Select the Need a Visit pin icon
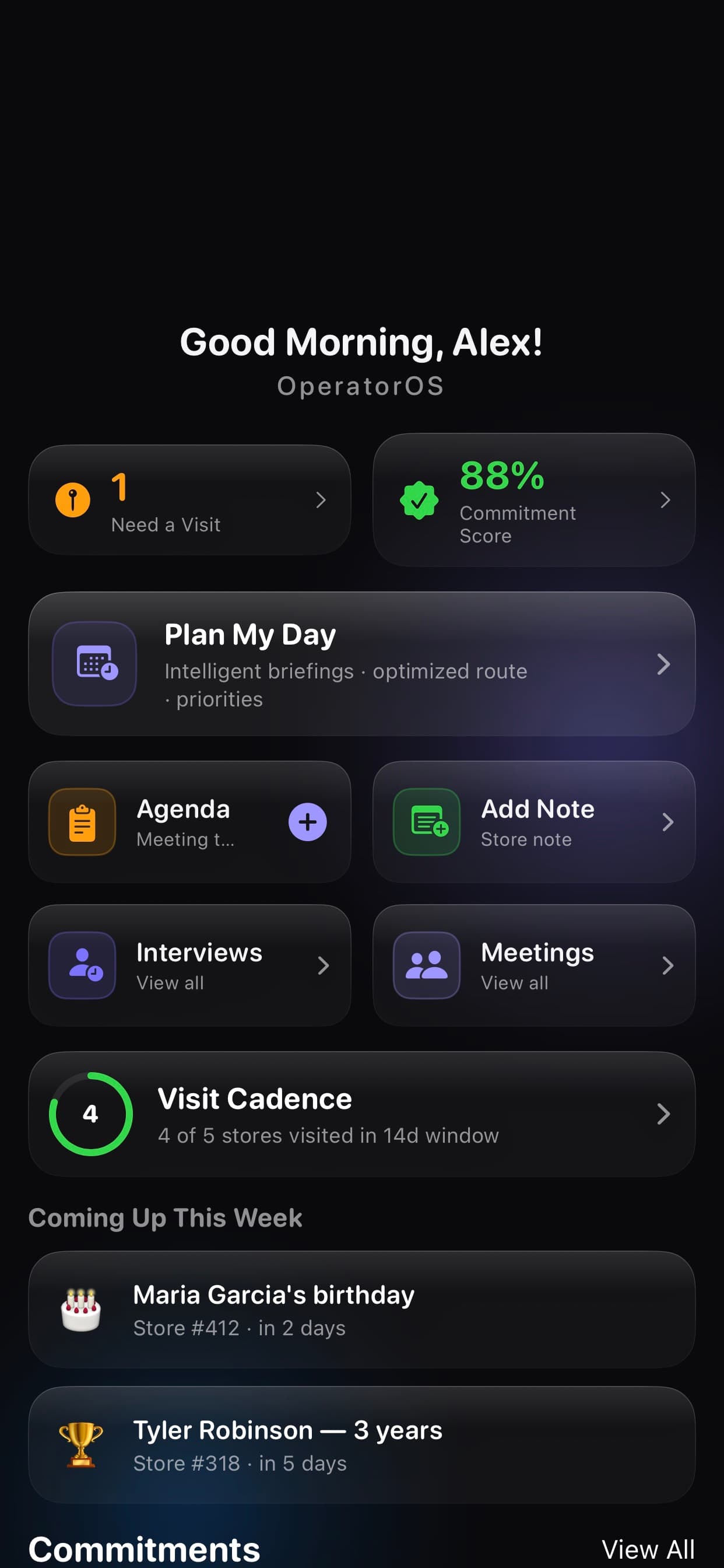This screenshot has height=1568, width=724. click(x=72, y=500)
